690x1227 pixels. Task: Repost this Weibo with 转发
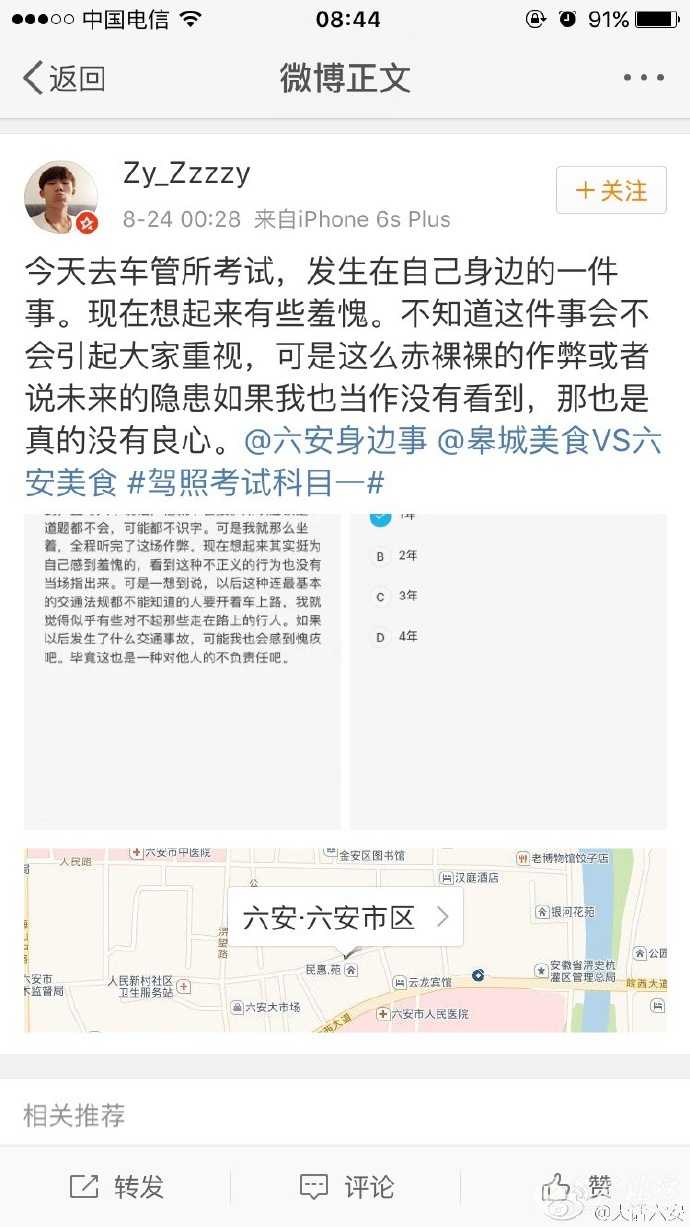click(x=117, y=1187)
